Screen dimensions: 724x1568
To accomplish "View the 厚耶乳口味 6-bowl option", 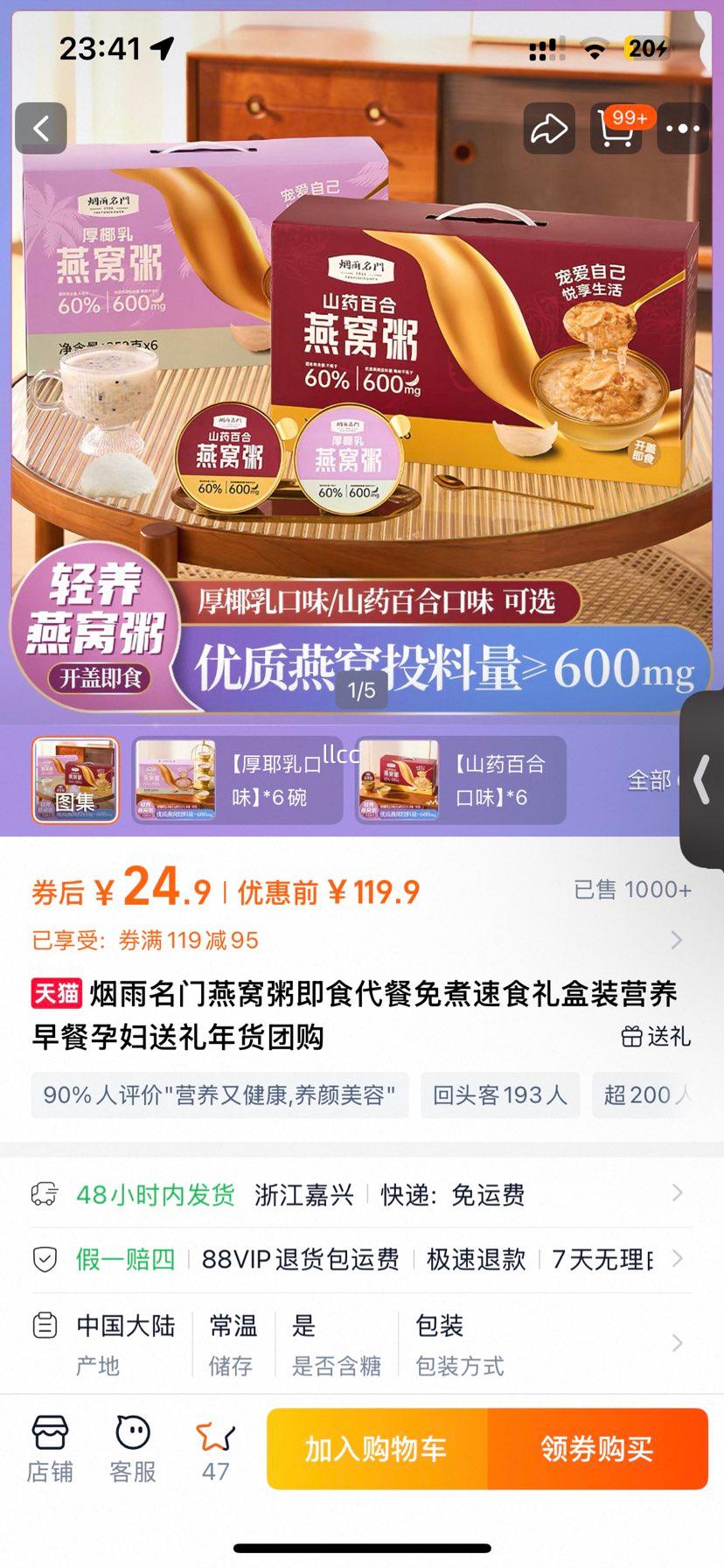I will pos(236,779).
